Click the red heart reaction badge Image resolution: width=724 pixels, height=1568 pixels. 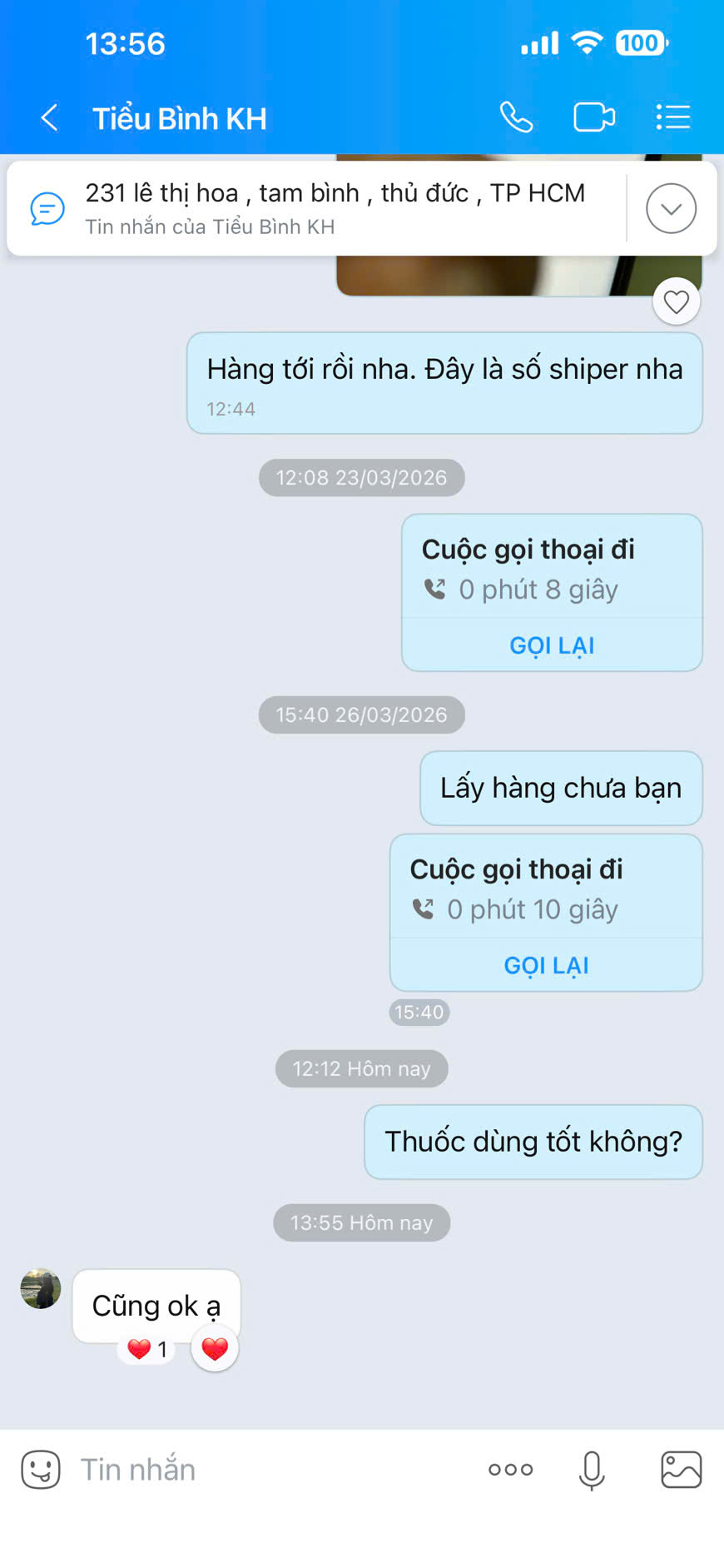point(146,1349)
